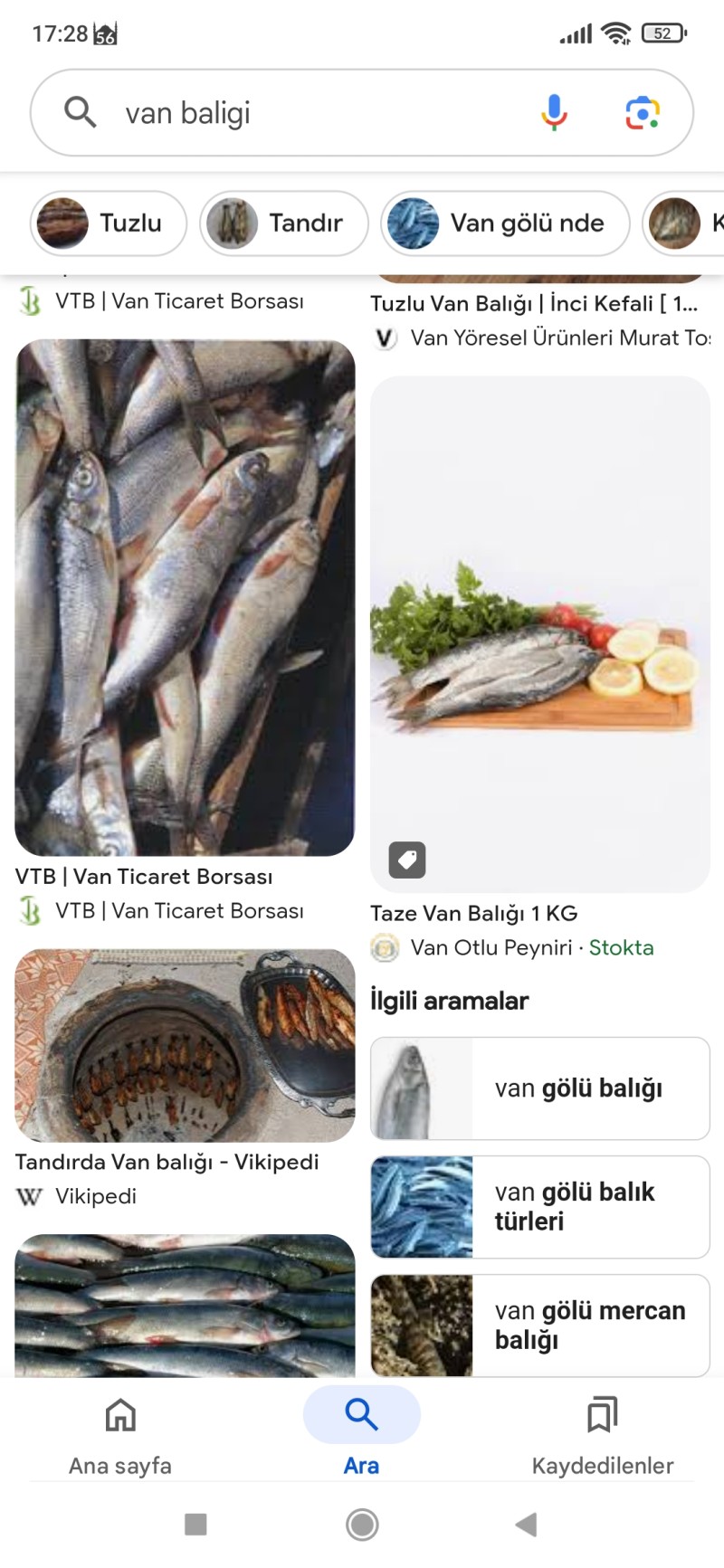
Task: Tap the system home button
Action: (x=362, y=1525)
